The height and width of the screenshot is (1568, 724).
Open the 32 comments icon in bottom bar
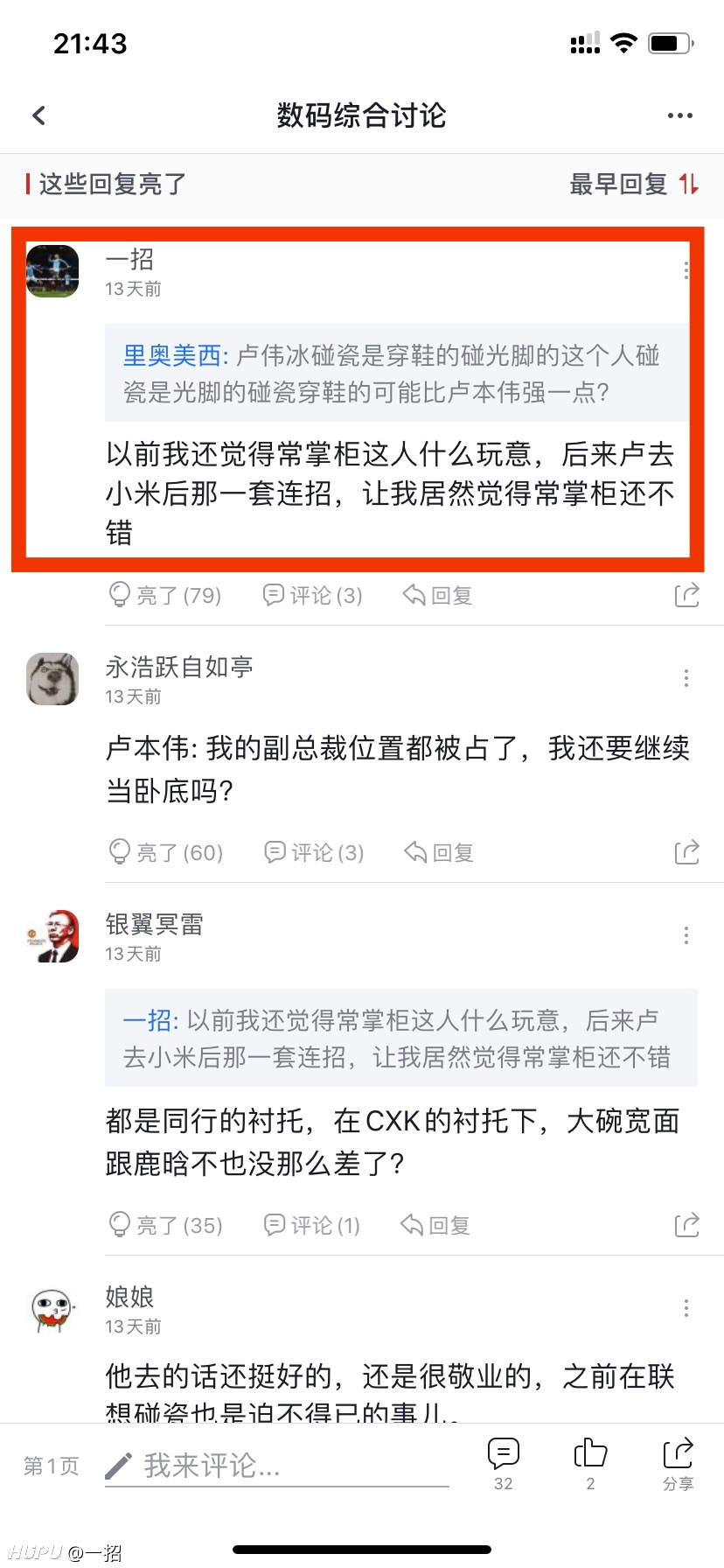coord(504,1464)
